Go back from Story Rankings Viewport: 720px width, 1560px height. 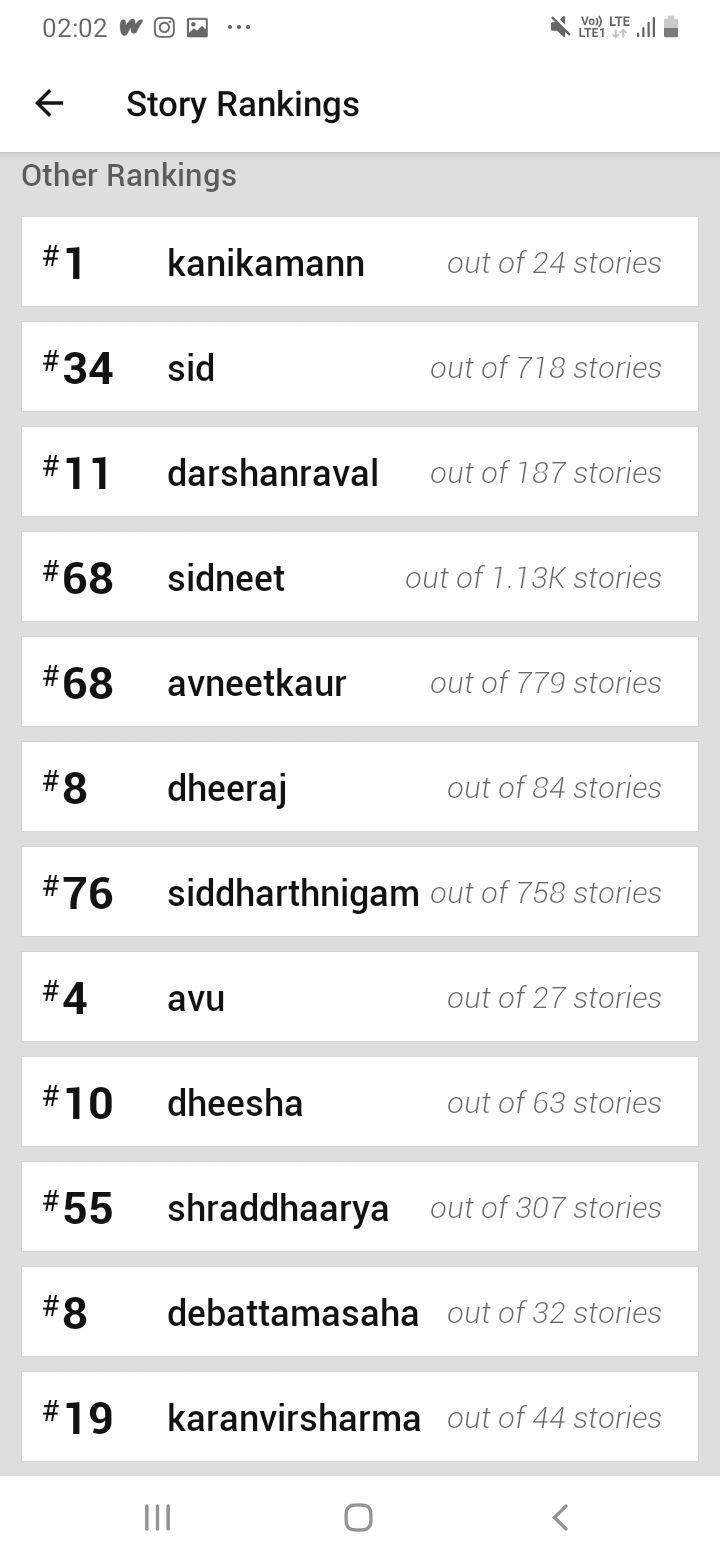point(49,104)
